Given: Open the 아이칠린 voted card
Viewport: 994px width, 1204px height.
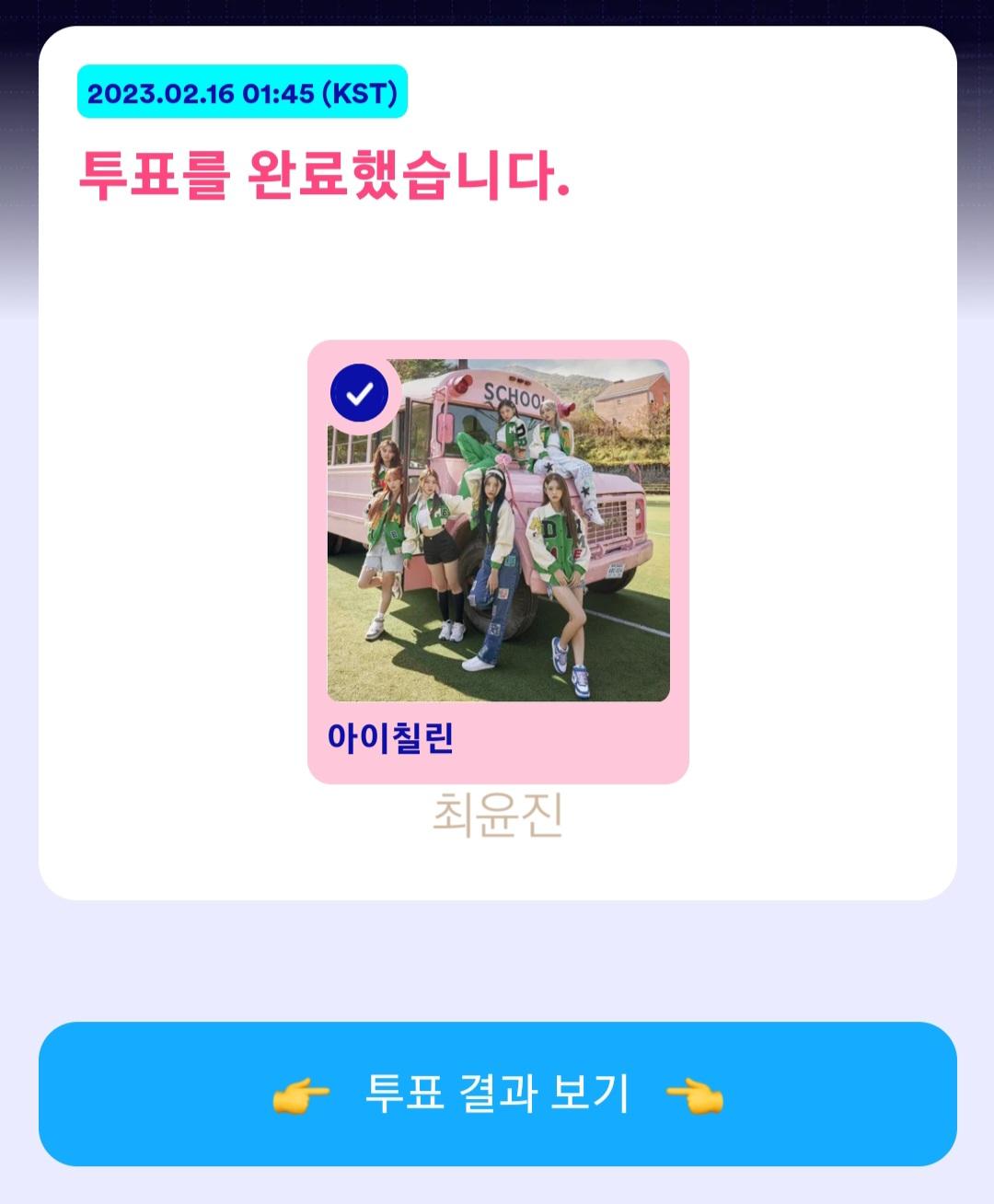Looking at the screenshot, I should (498, 561).
